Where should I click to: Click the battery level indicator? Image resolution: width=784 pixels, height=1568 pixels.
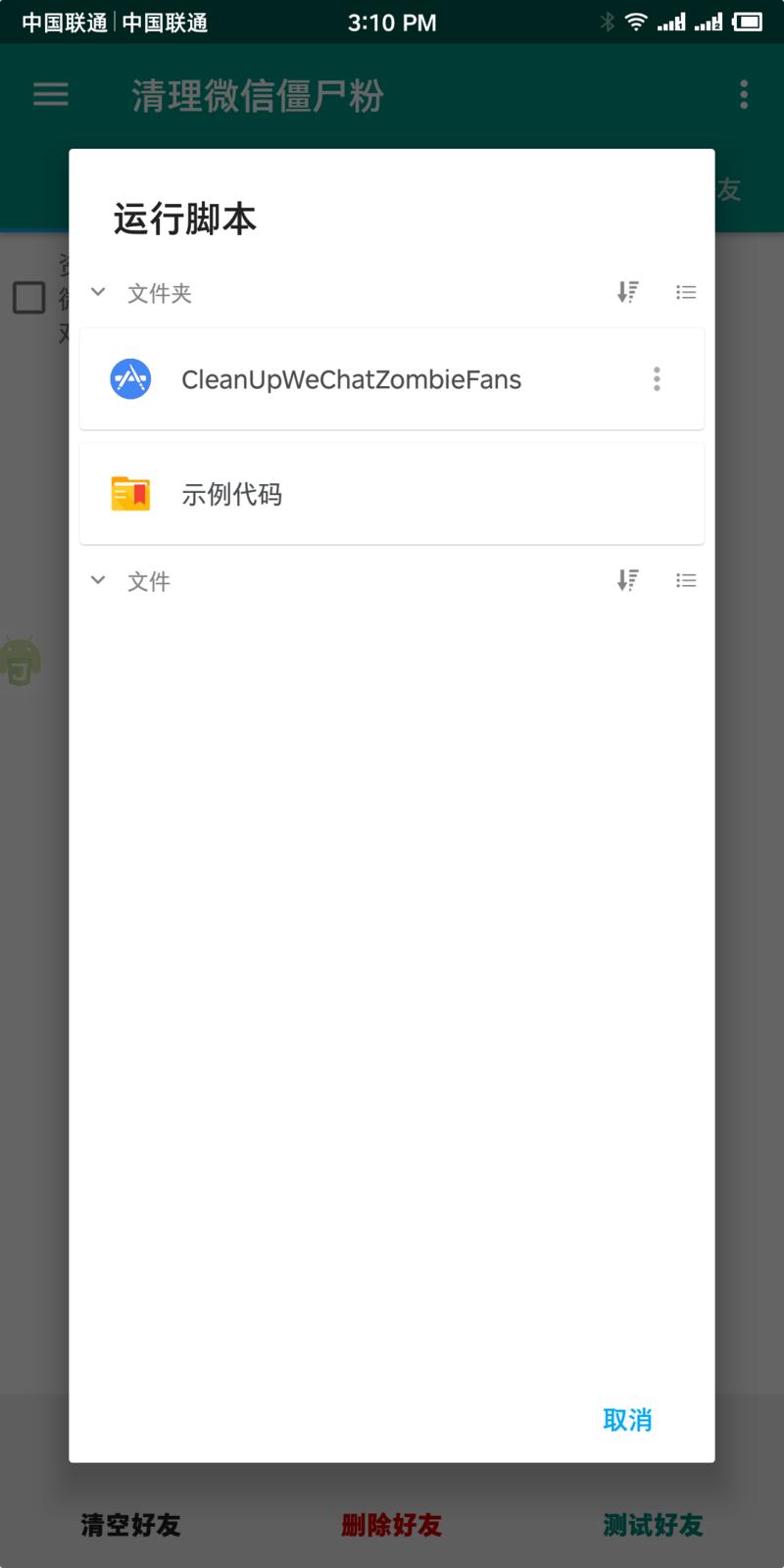(749, 22)
